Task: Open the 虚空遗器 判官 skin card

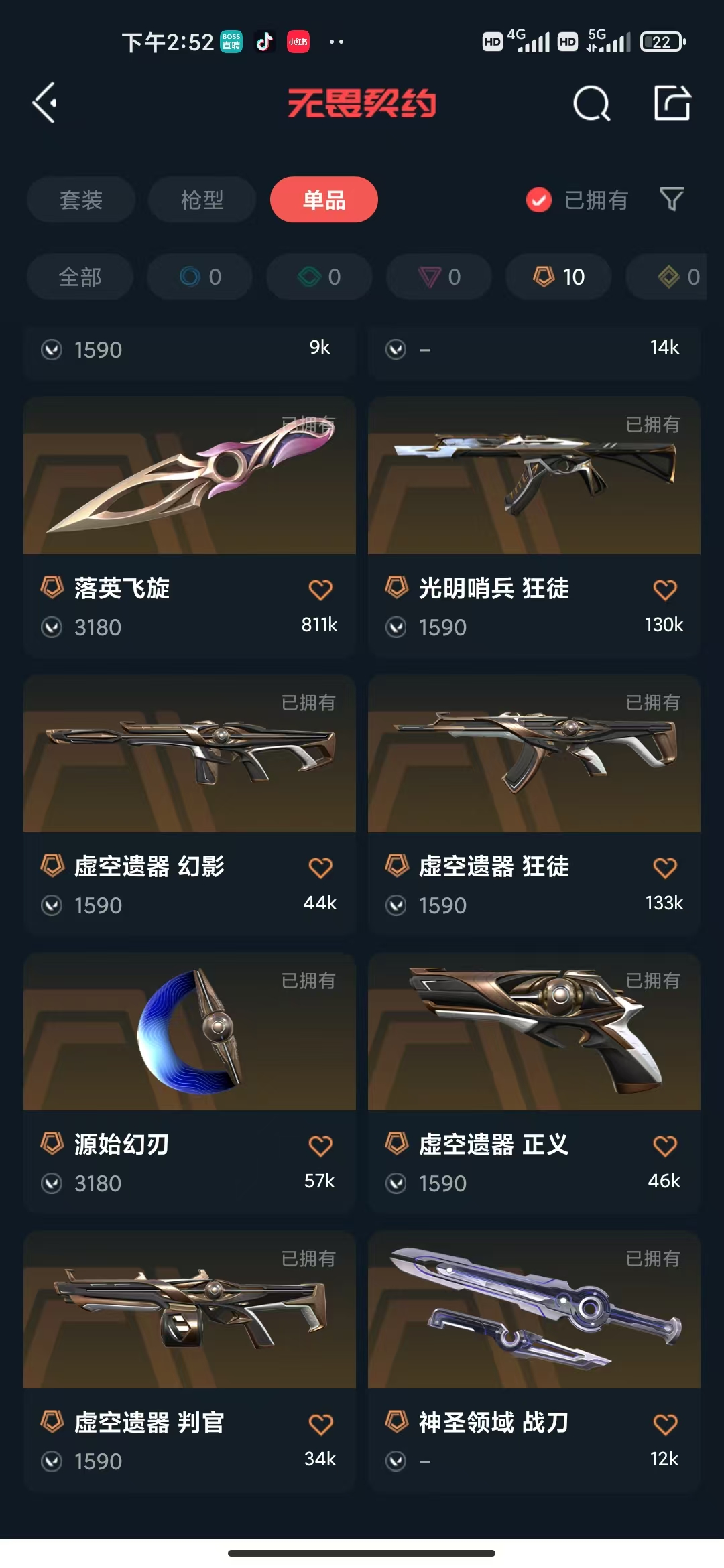Action: click(x=190, y=1361)
